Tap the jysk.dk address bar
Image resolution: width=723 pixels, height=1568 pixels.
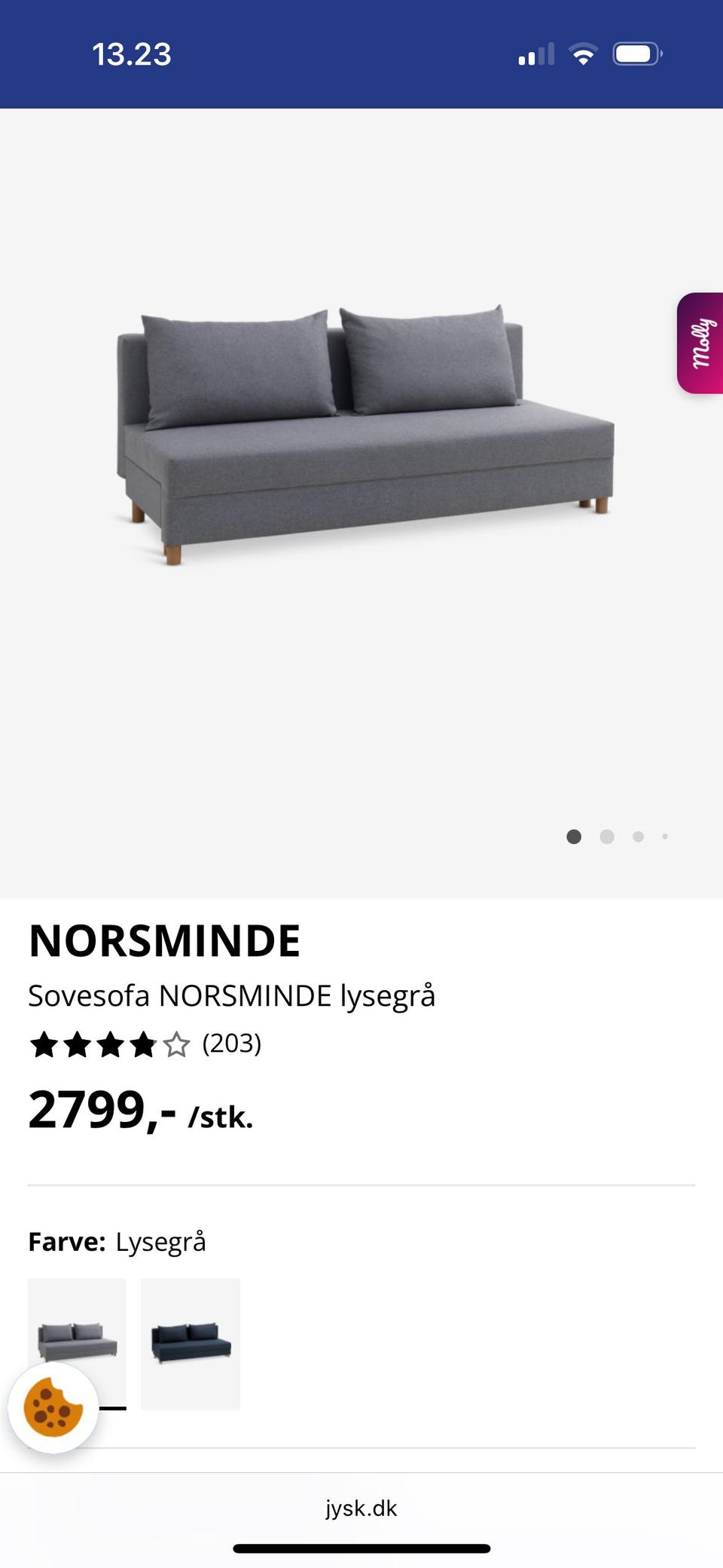pyautogui.click(x=361, y=1508)
